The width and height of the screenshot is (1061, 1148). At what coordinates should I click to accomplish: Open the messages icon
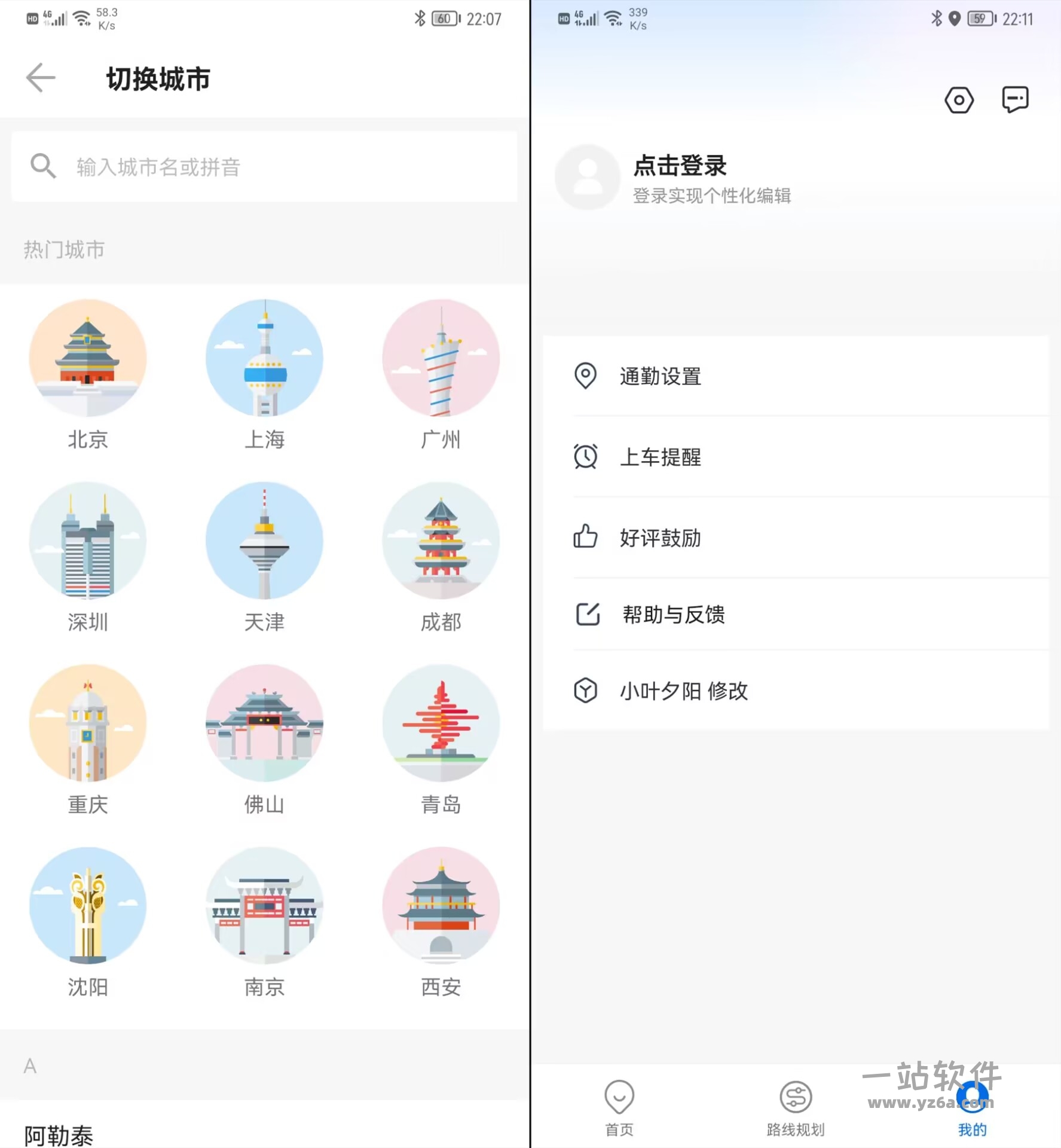click(1015, 99)
